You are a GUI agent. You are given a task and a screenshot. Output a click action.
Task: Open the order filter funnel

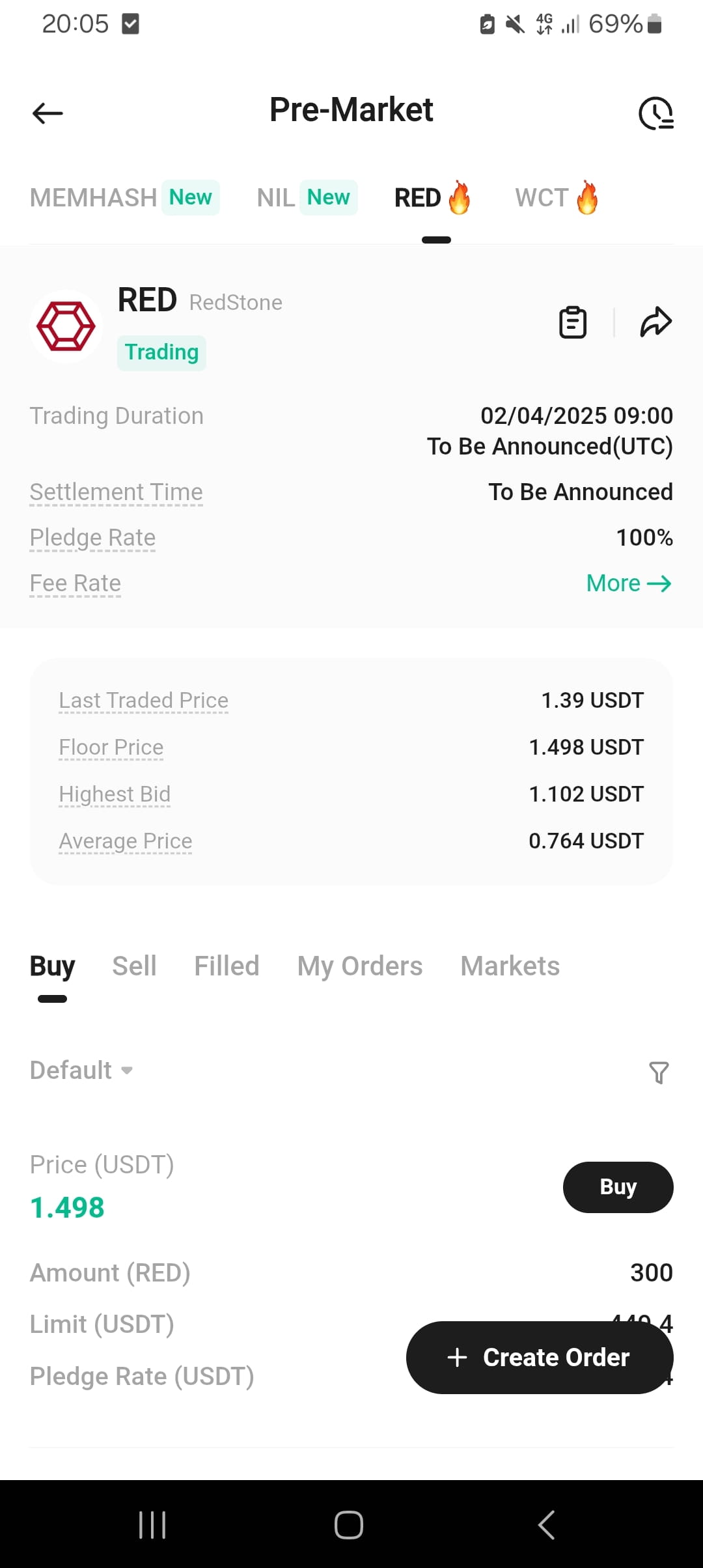tap(659, 1072)
